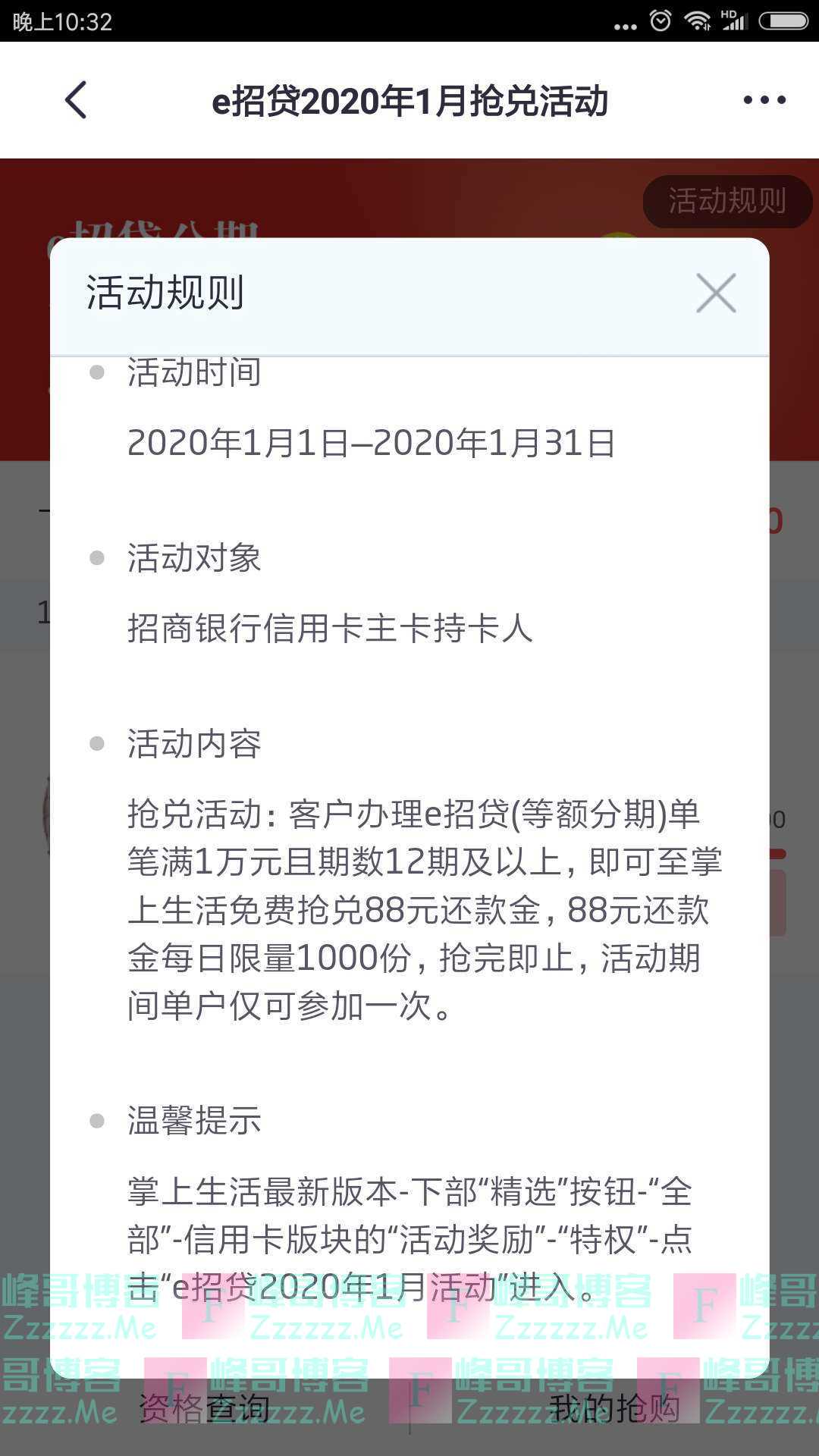819x1456 pixels.
Task: Close the 活动规则 dialog
Action: (715, 293)
